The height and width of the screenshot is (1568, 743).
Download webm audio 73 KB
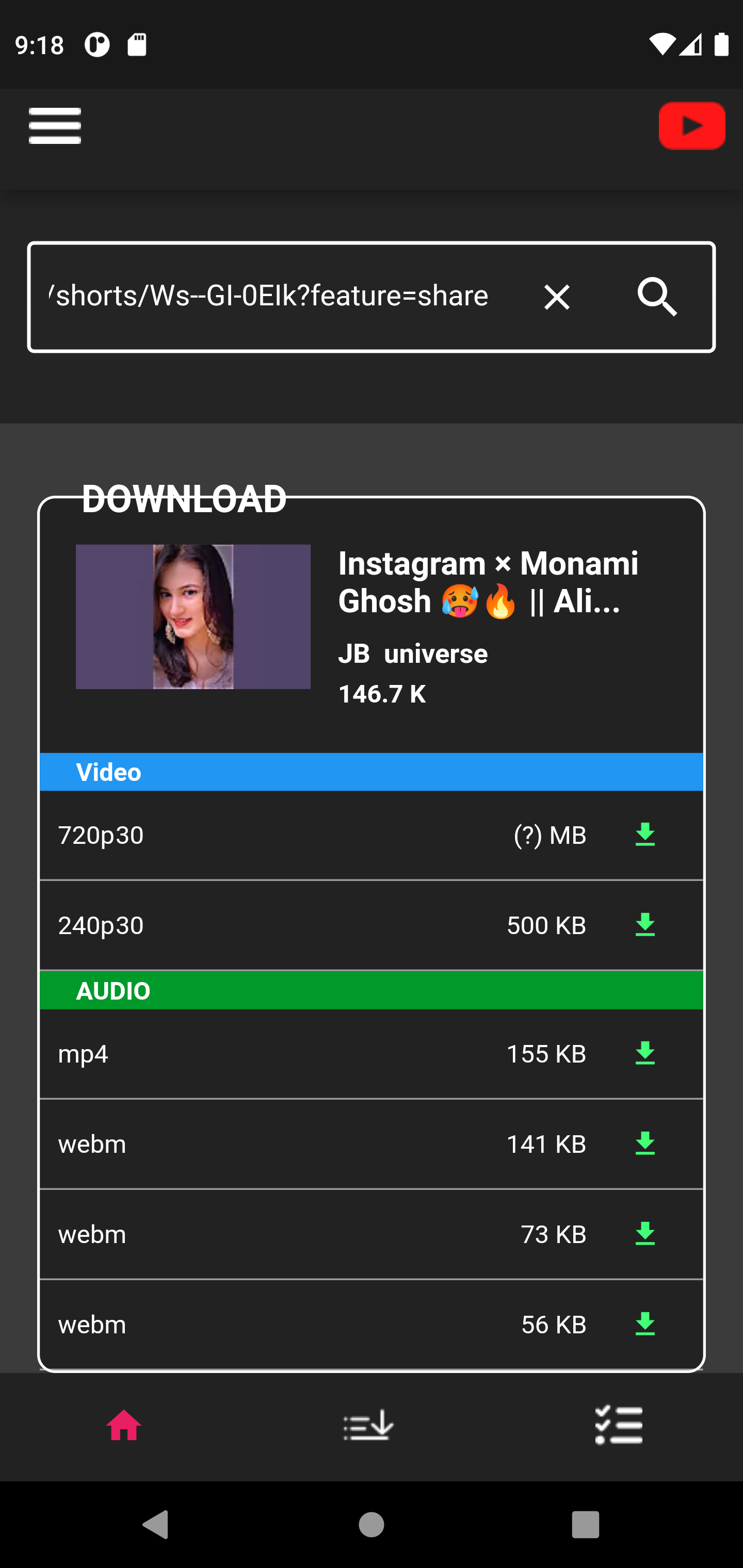644,1234
